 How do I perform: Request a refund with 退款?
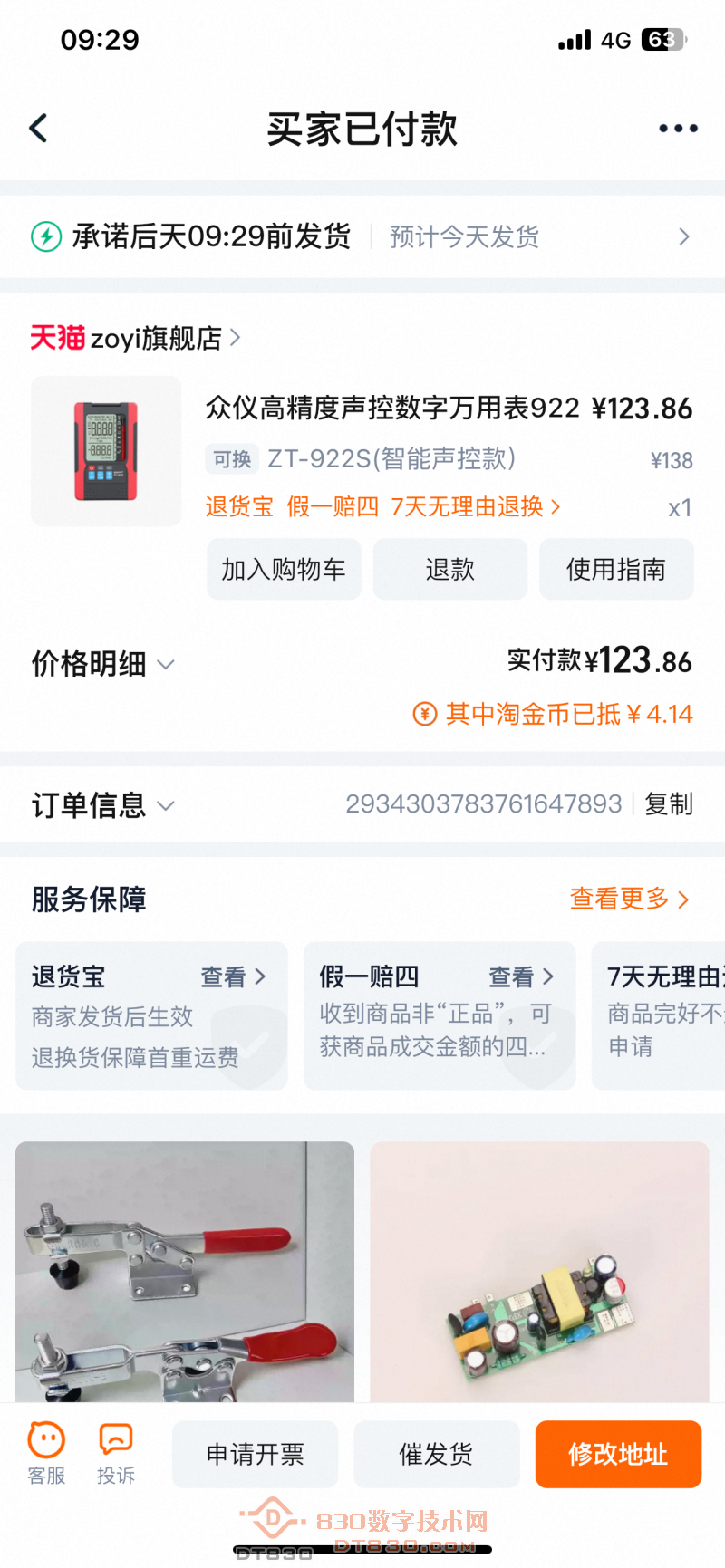click(450, 569)
